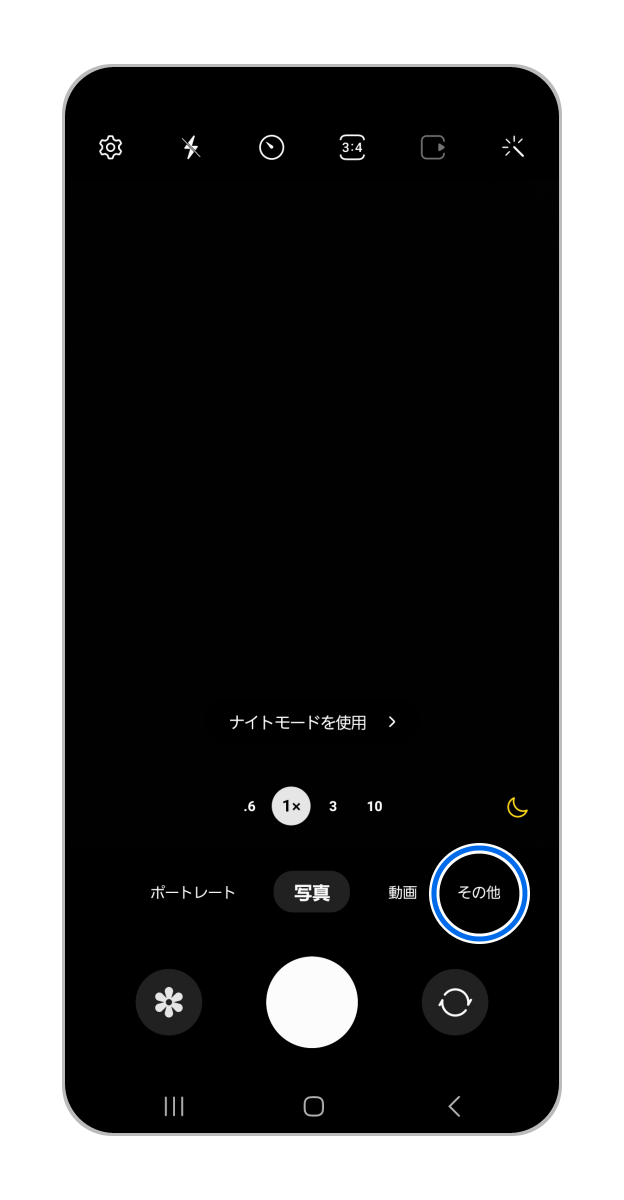Toggle the motion photo icon

point(432,148)
